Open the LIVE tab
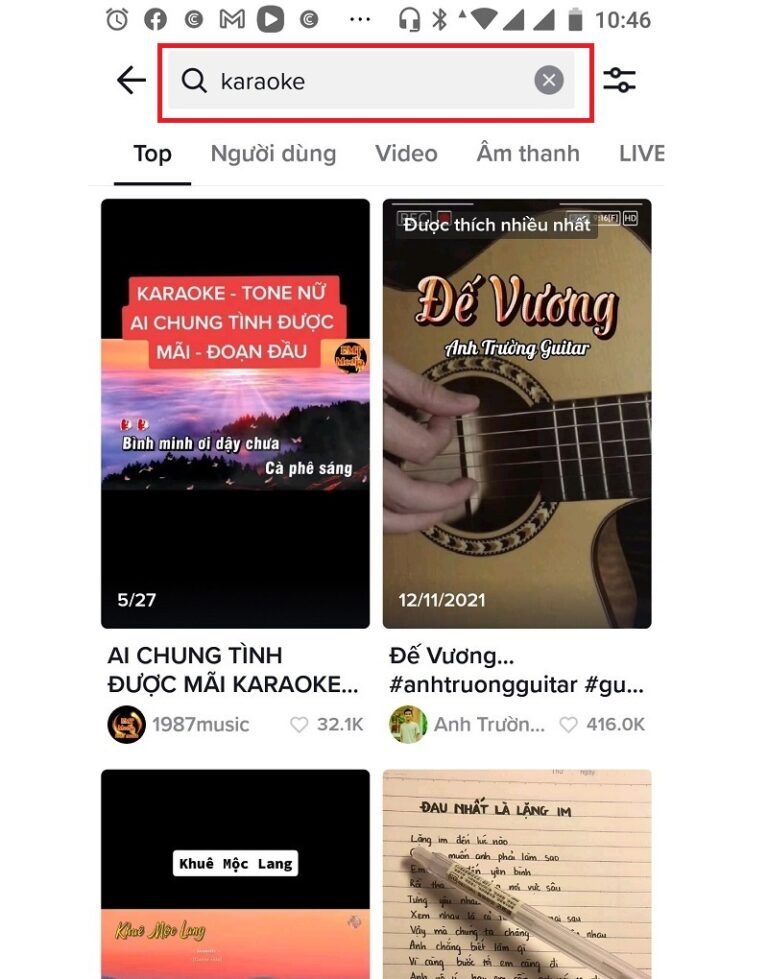768x979 pixels. click(641, 153)
